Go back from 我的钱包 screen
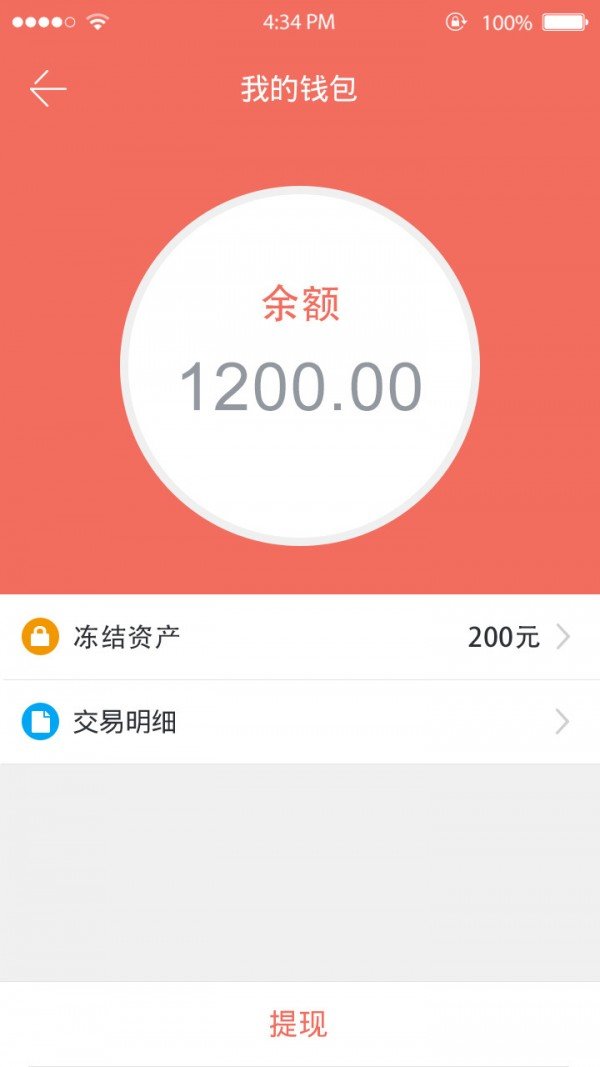Screen dimensions: 600x1067 pyautogui.click(x=47, y=89)
